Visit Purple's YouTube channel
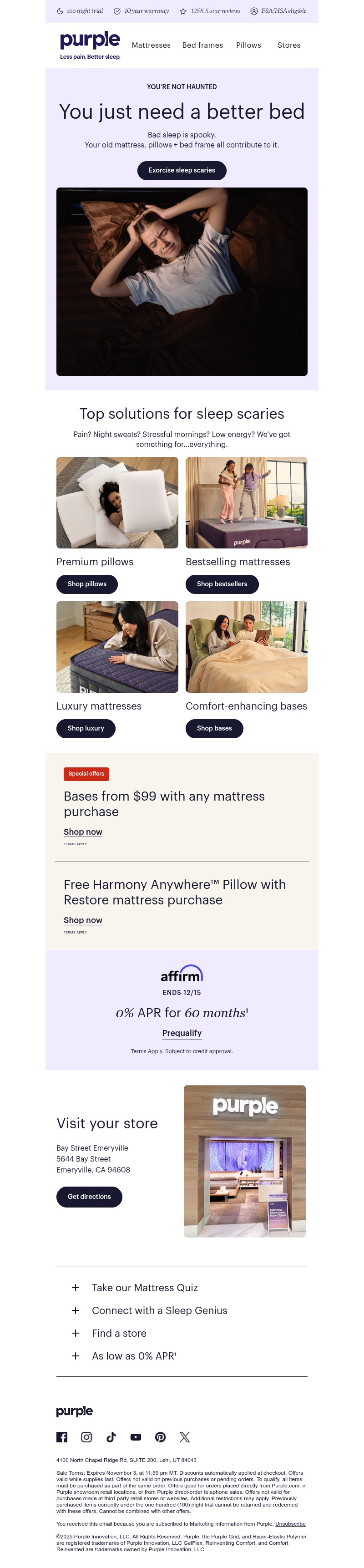 (x=136, y=1436)
